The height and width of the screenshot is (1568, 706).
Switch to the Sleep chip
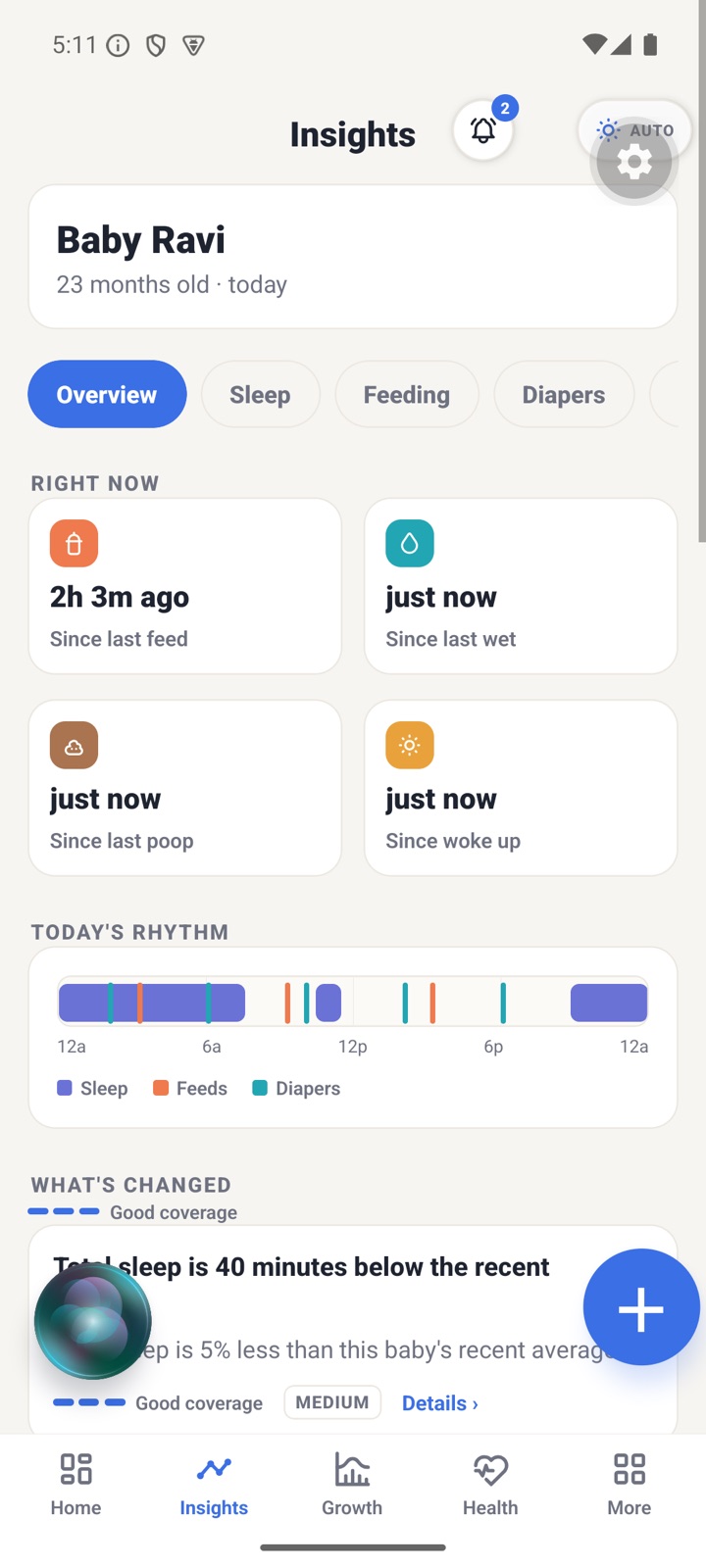click(260, 394)
